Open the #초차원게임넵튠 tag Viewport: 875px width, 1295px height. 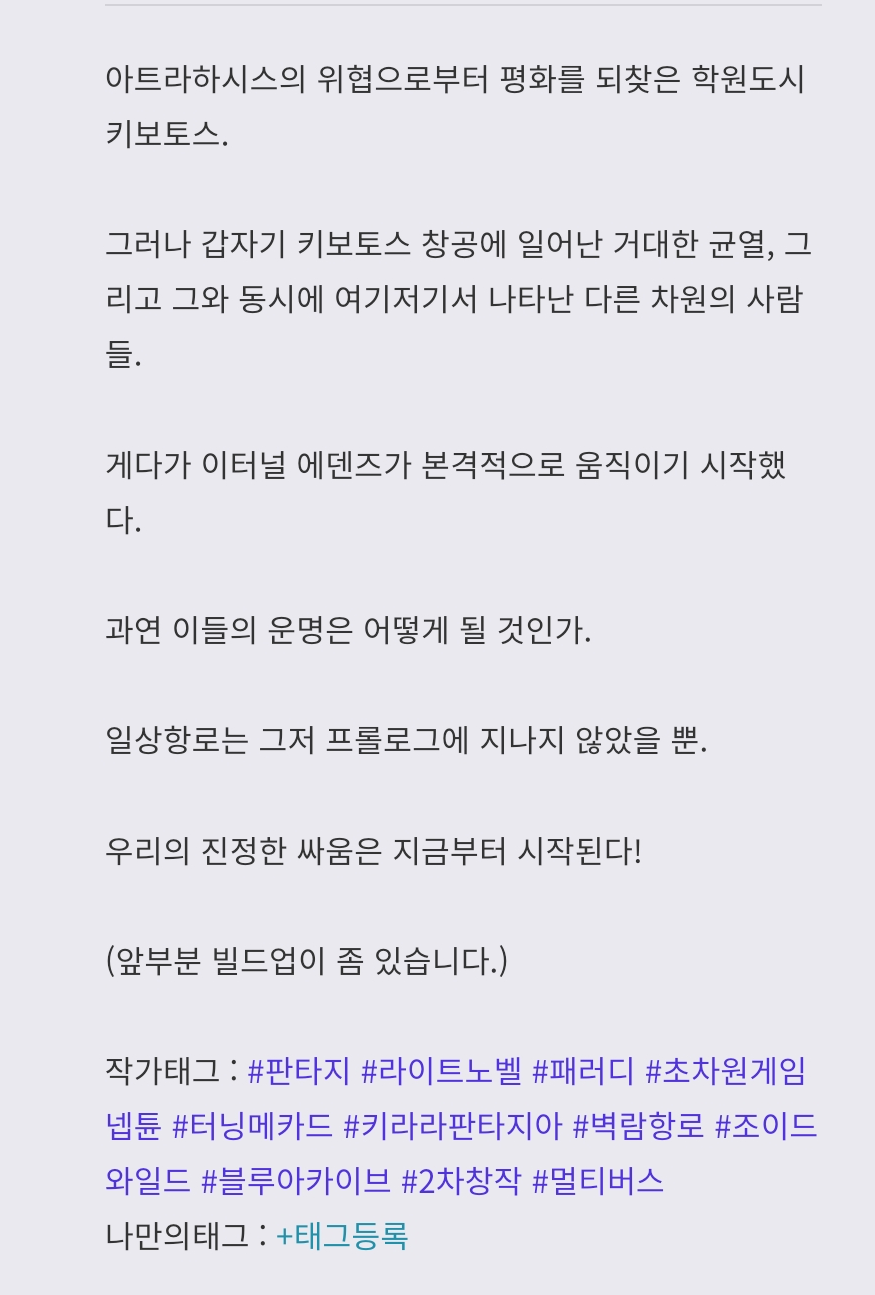point(725,1071)
